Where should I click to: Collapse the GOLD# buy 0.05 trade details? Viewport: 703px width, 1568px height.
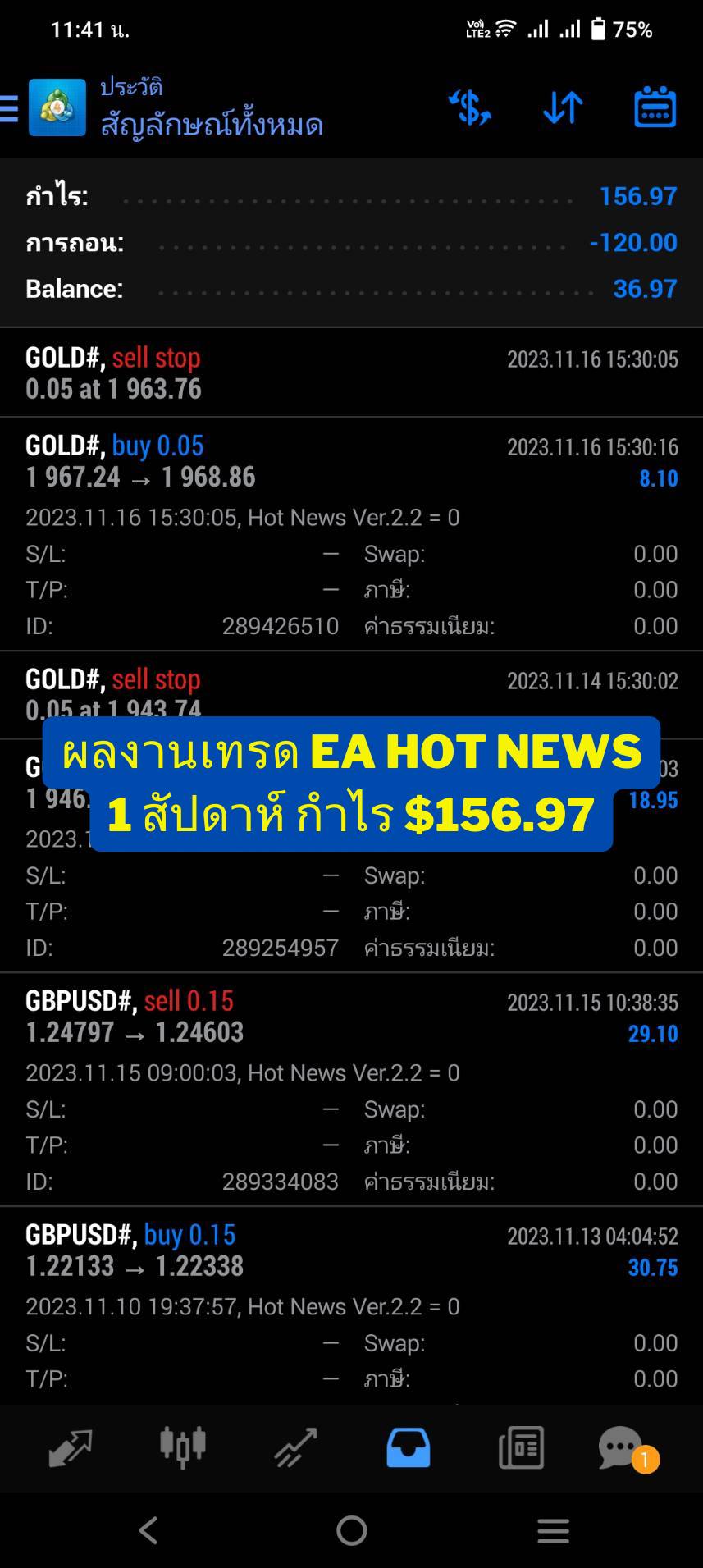(351, 534)
